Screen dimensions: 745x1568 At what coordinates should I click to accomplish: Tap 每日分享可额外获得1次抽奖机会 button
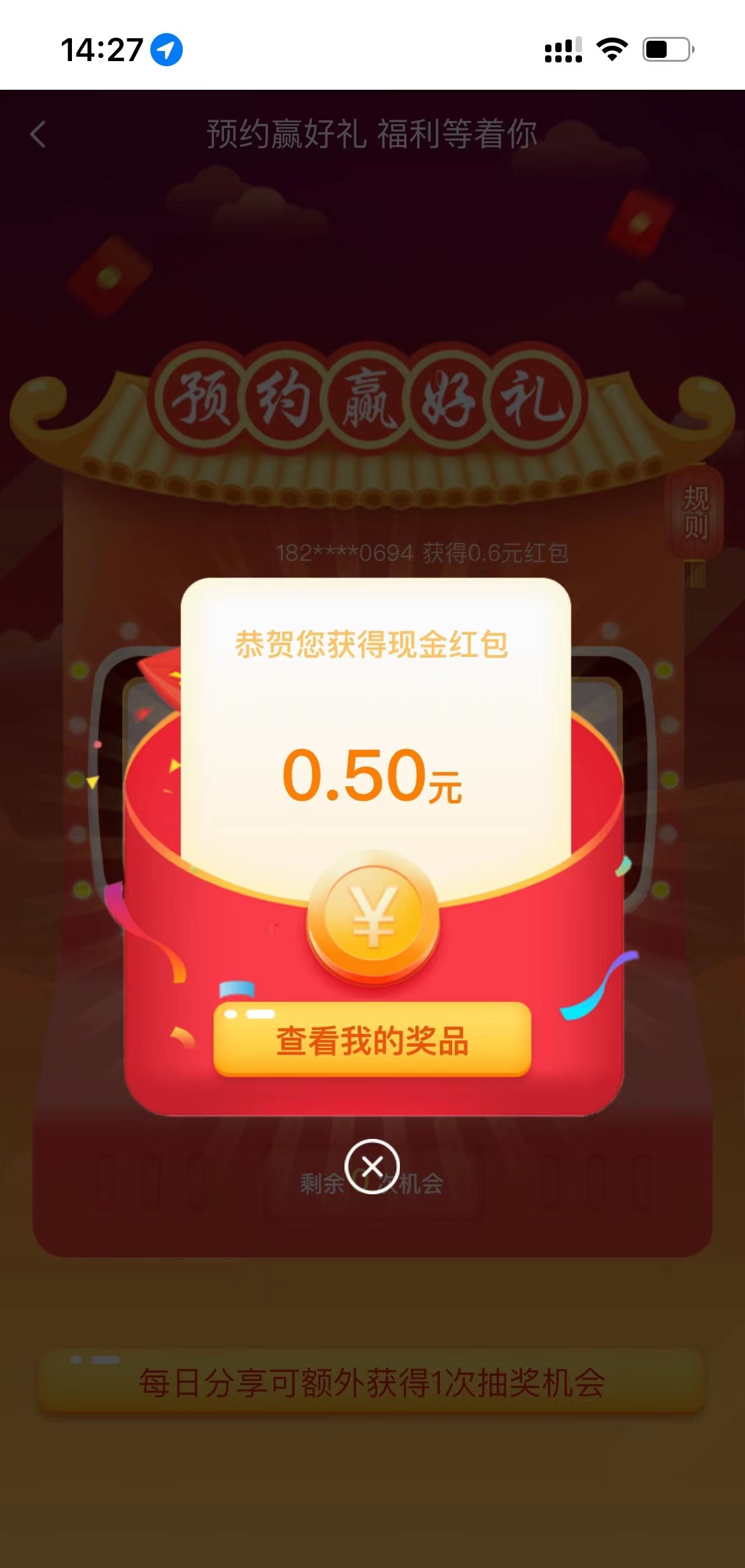(372, 1382)
